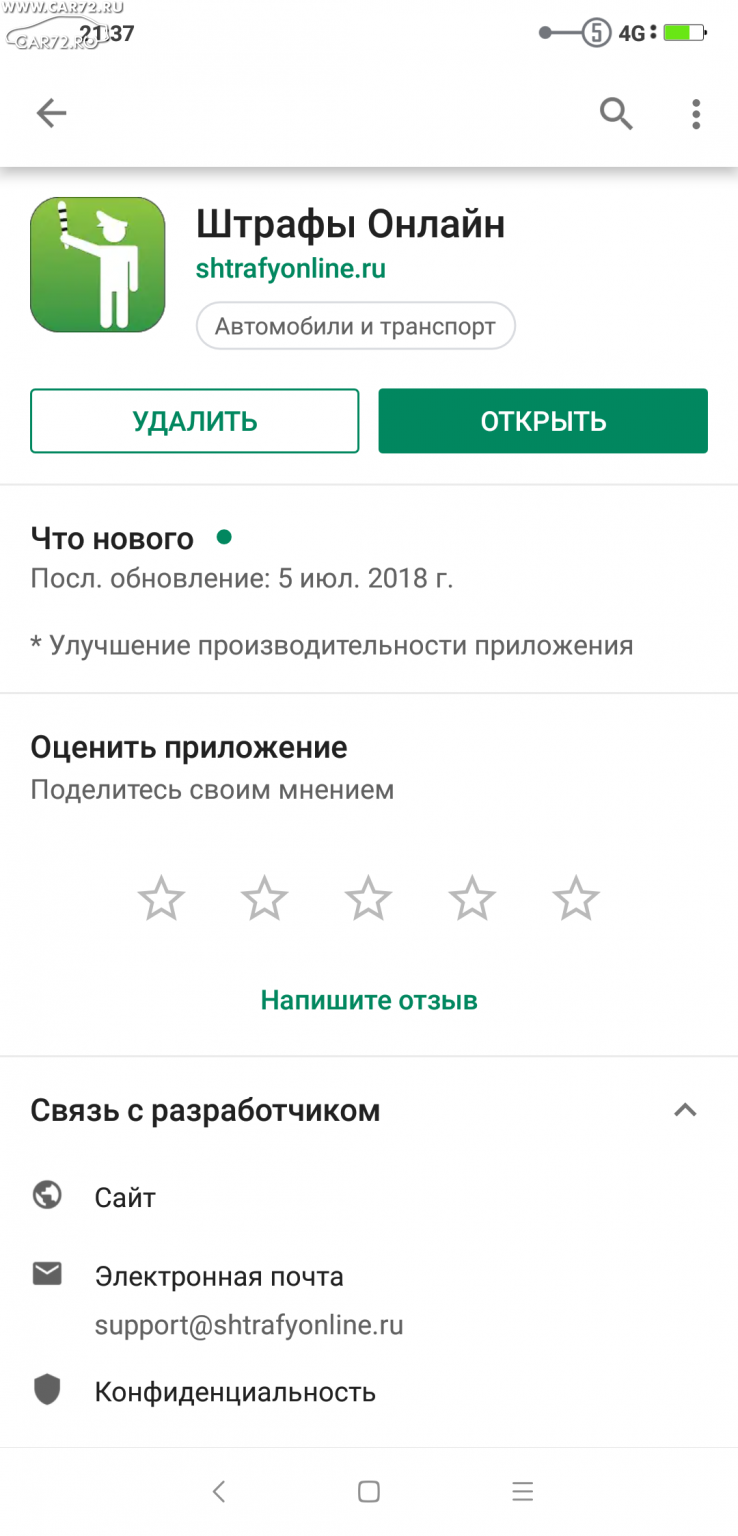The width and height of the screenshot is (738, 1536).
Task: Open the three-dot overflow menu
Action: tap(696, 114)
